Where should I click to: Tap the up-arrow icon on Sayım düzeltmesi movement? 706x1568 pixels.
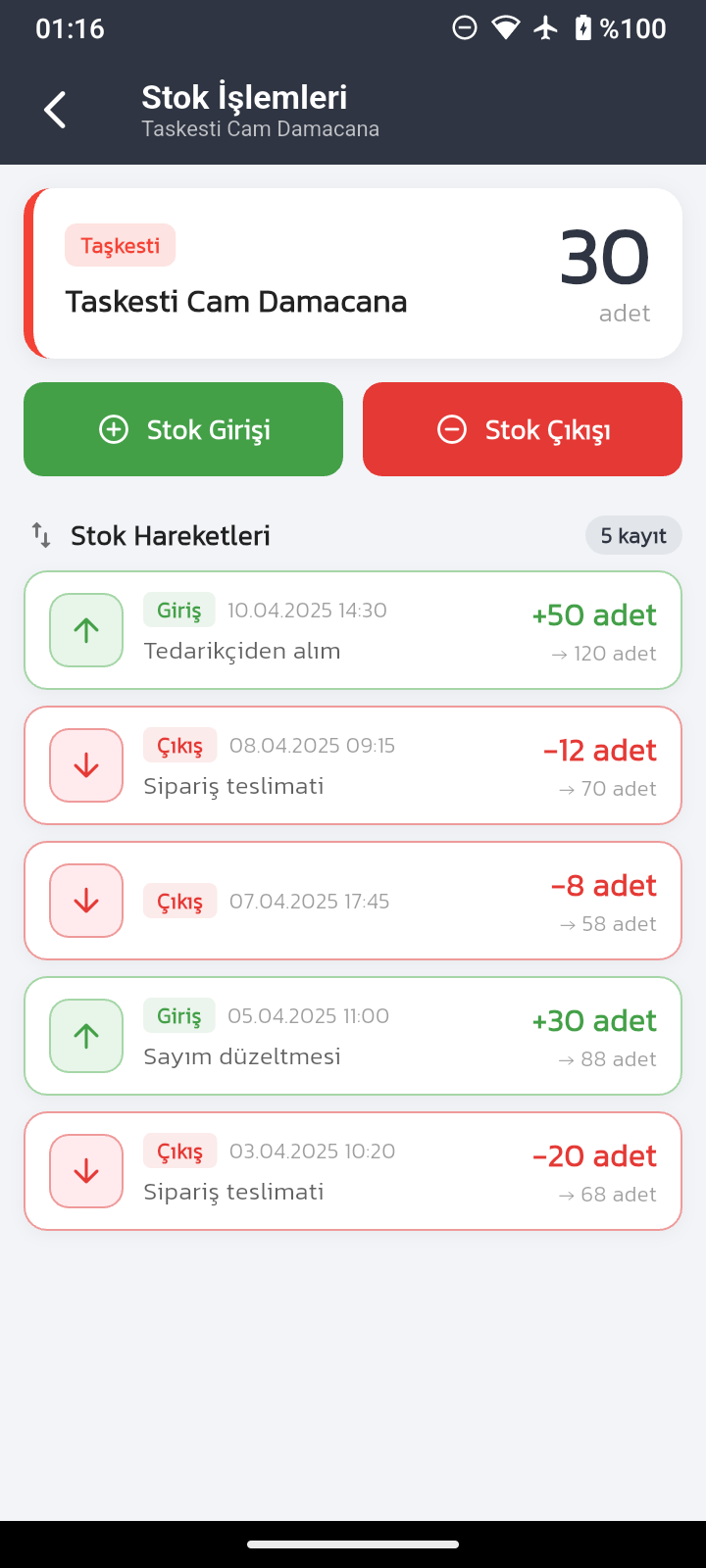[x=85, y=1035]
